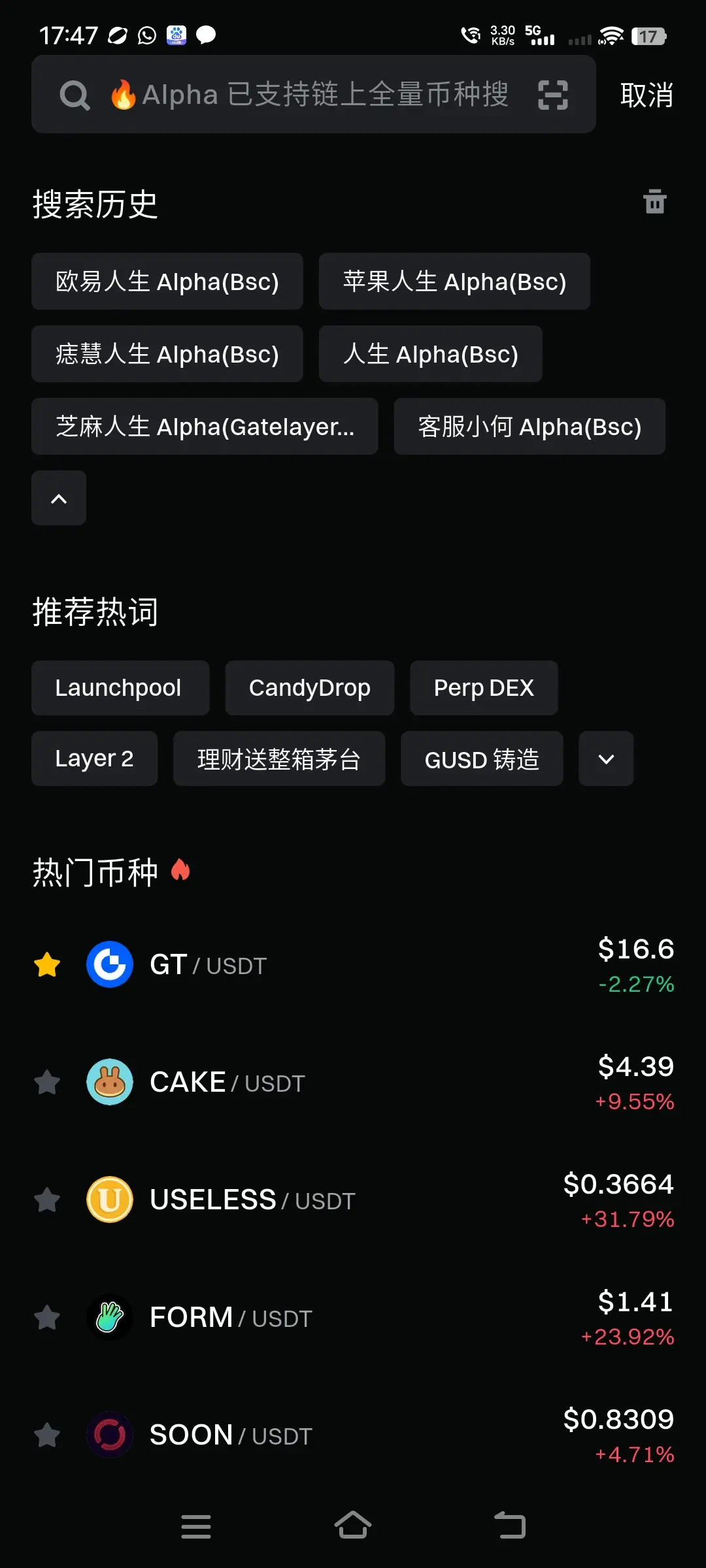The width and height of the screenshot is (706, 1568).
Task: Go to the system home screen
Action: pyautogui.click(x=353, y=1526)
